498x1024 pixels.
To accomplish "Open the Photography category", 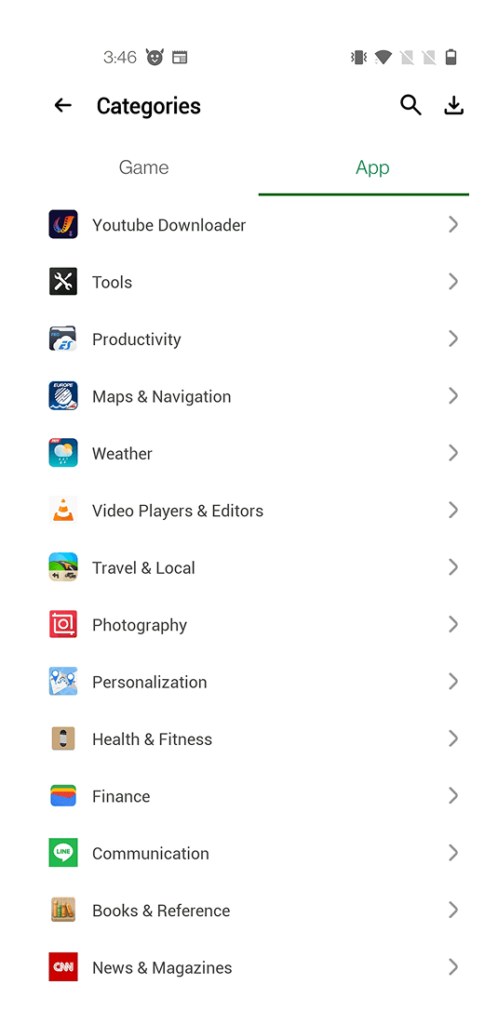I will (249, 625).
